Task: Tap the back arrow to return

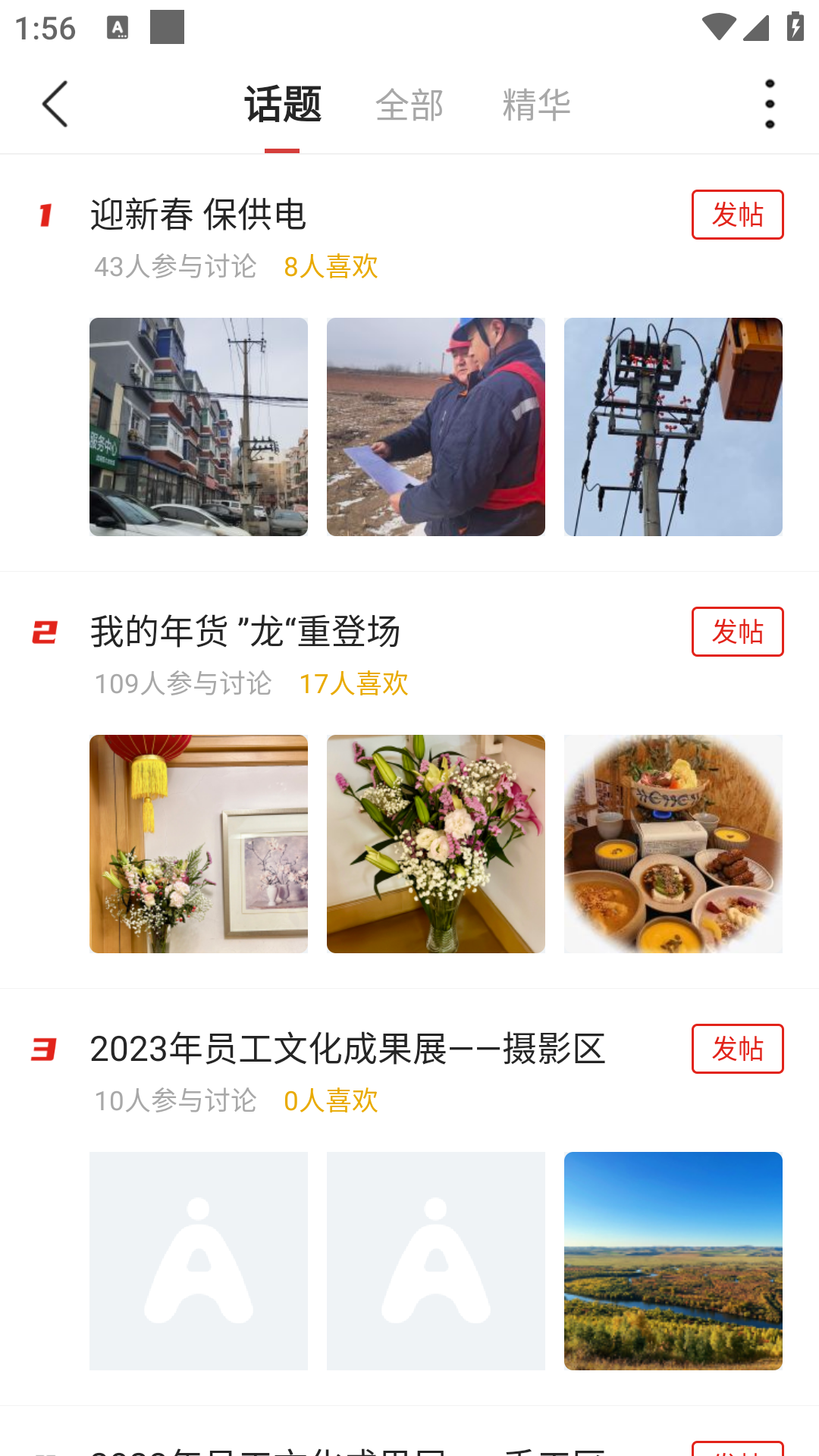Action: (x=54, y=103)
